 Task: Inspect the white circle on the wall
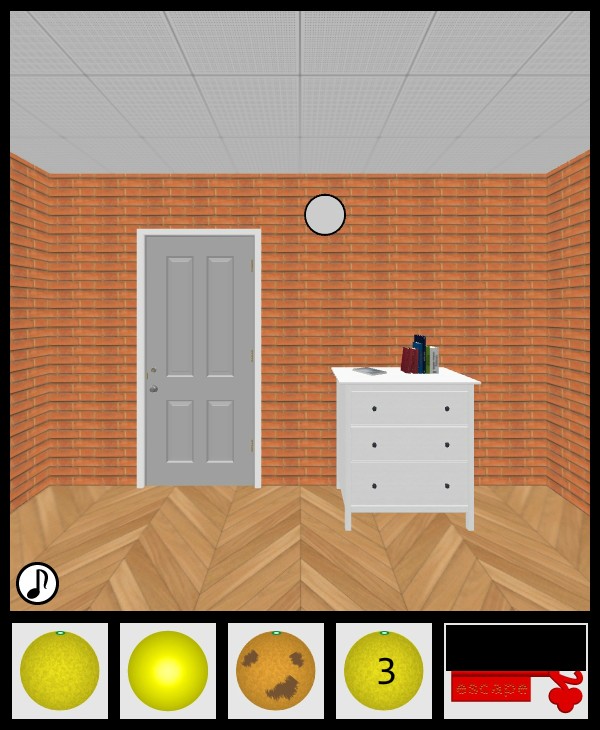[x=325, y=215]
